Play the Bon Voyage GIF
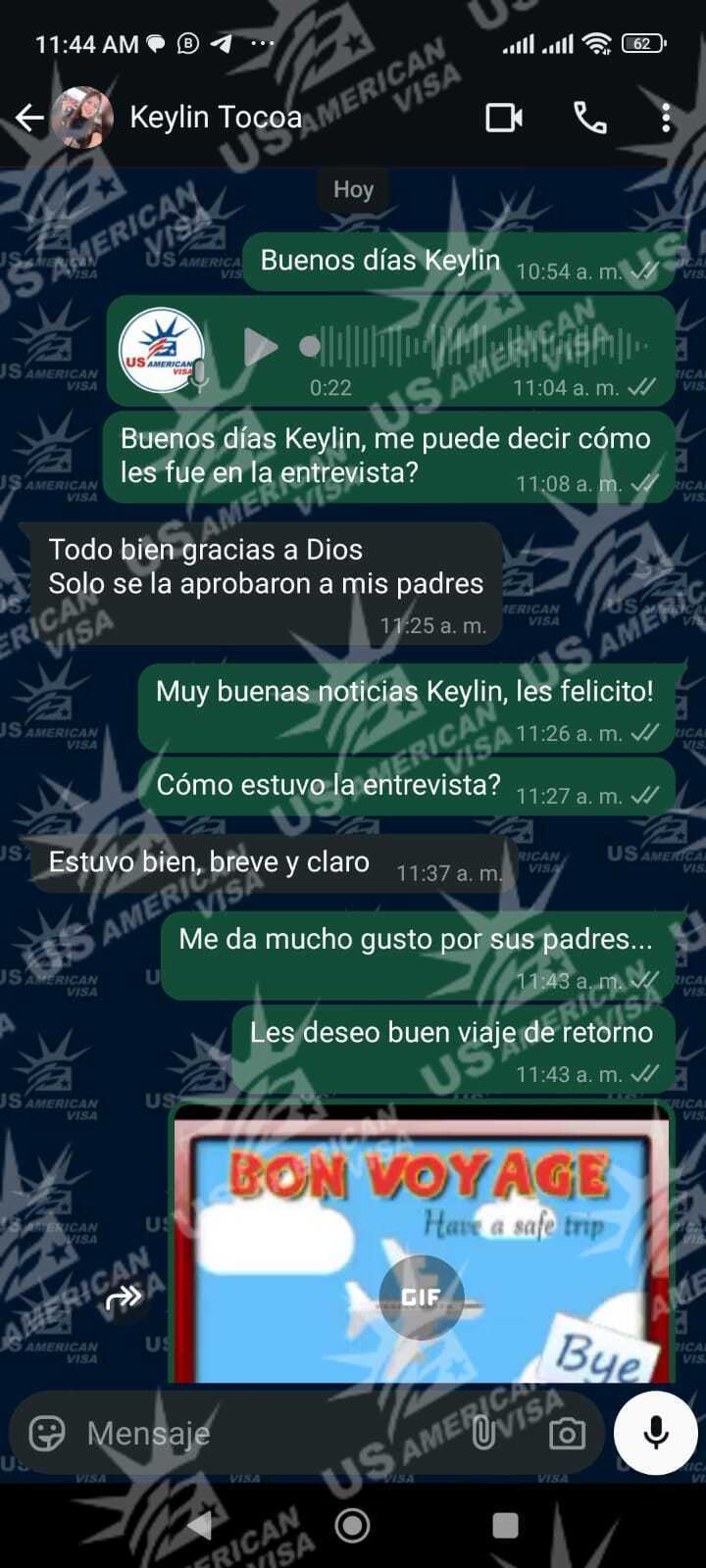The height and width of the screenshot is (1568, 706). [422, 1297]
